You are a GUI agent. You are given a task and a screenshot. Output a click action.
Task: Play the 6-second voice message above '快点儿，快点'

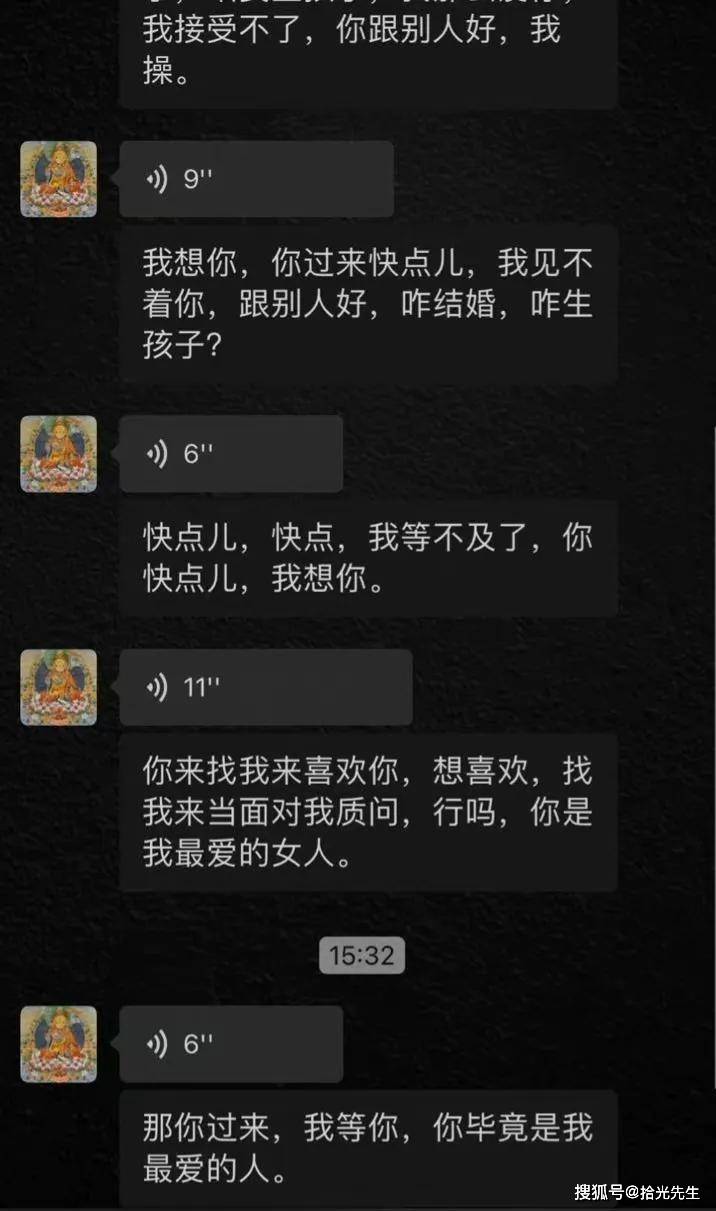click(230, 454)
